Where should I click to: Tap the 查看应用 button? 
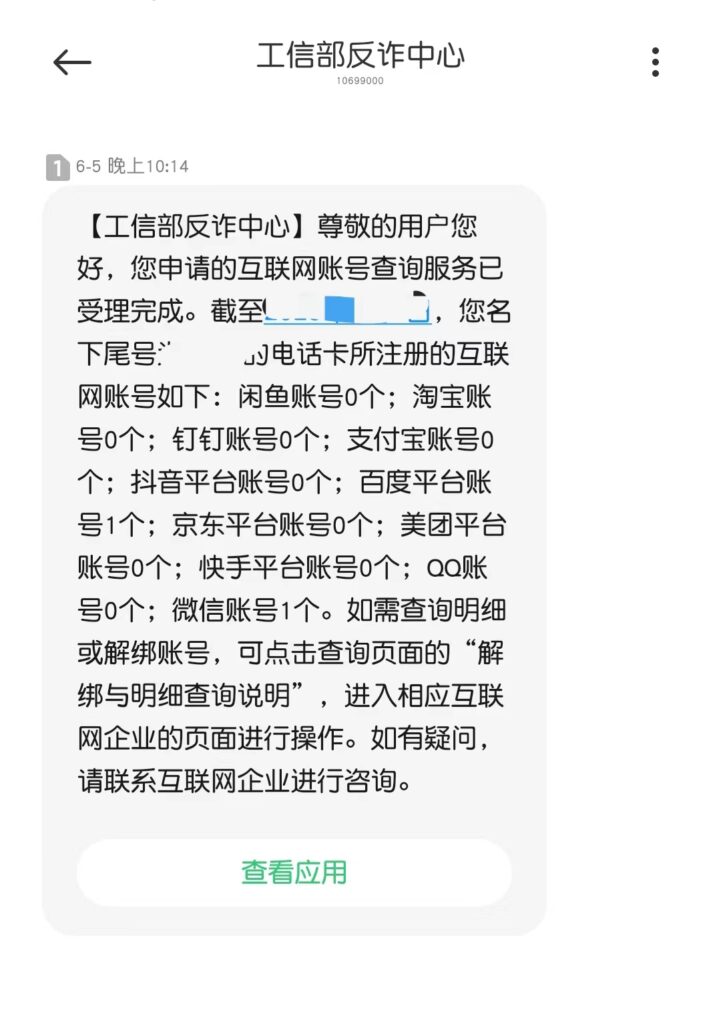click(x=294, y=872)
